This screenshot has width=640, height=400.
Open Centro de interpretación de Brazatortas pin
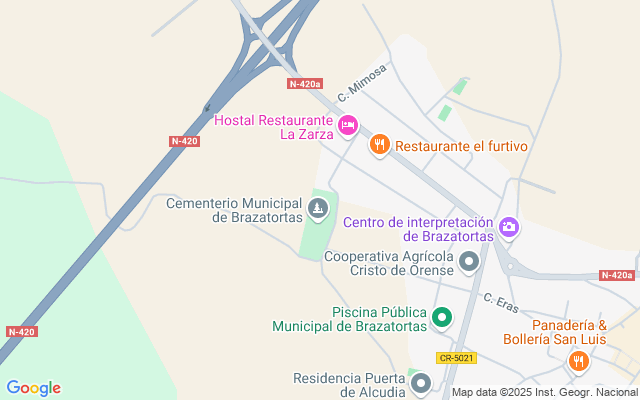pos(509,228)
